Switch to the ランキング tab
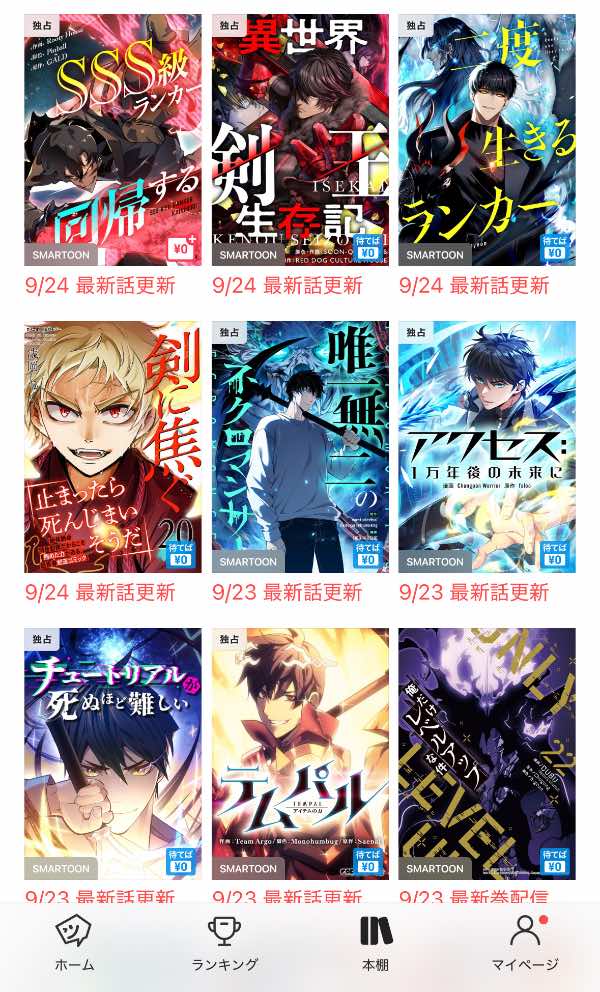 225,944
